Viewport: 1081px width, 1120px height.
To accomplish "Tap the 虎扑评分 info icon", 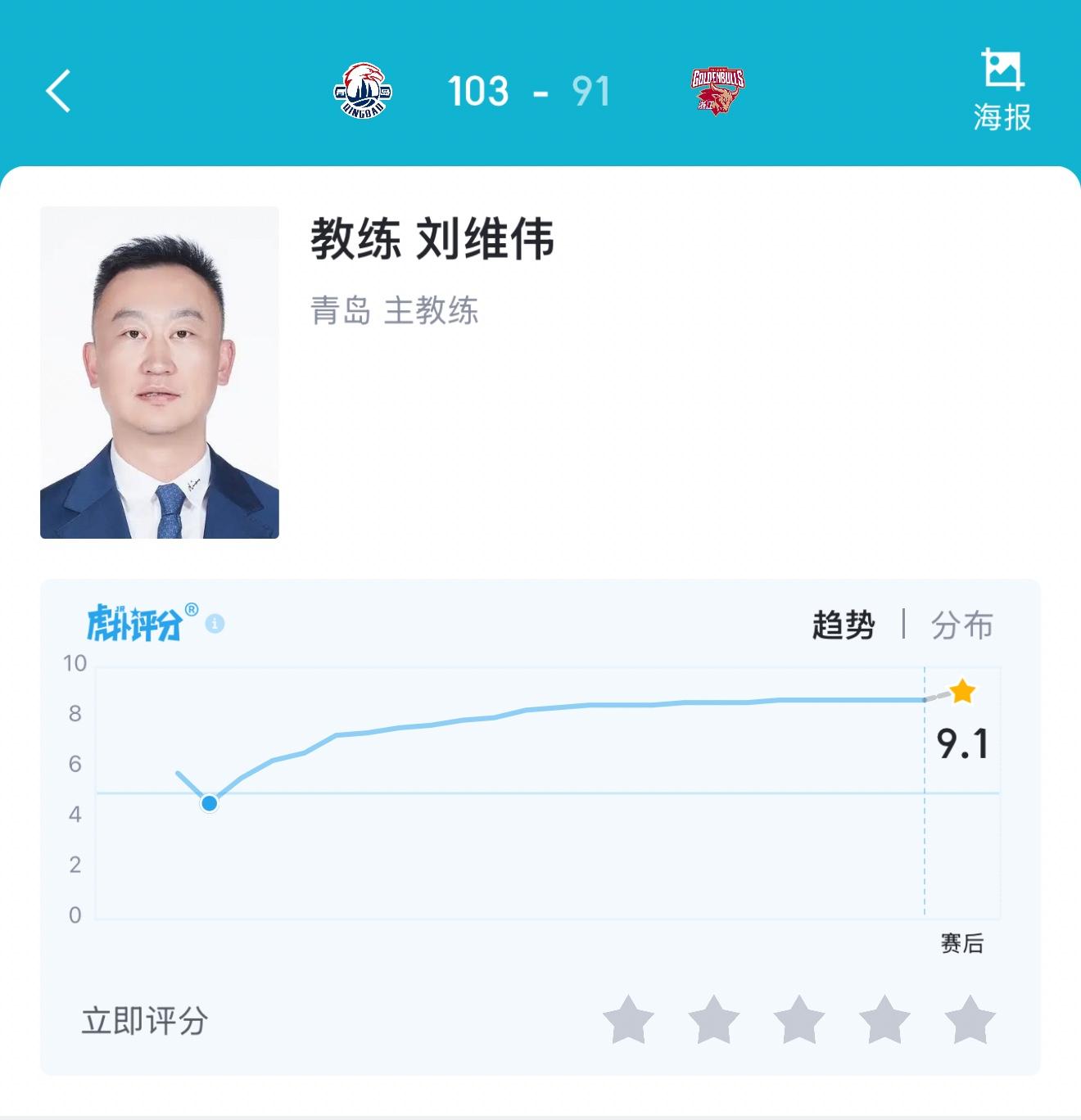I will click(x=215, y=624).
